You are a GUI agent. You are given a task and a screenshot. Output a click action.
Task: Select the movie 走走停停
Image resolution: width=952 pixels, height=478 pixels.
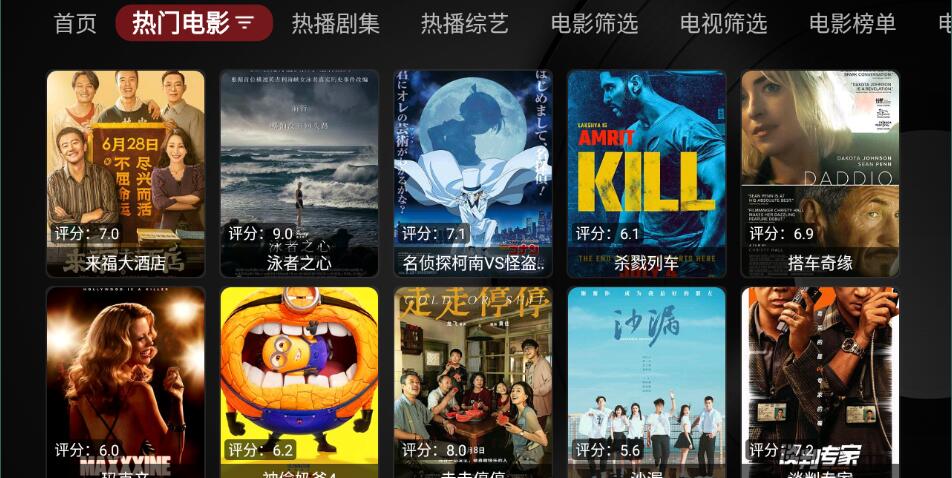pos(473,382)
